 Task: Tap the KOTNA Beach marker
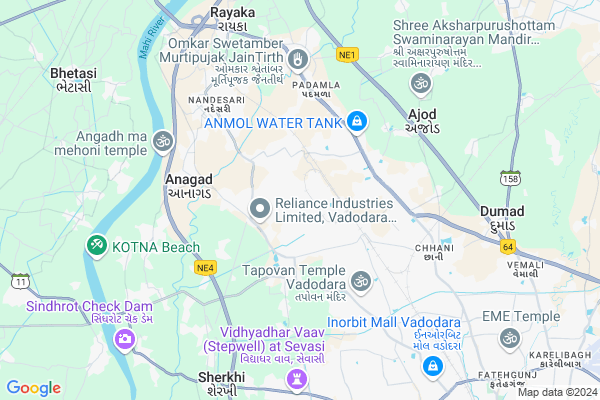click(97, 244)
